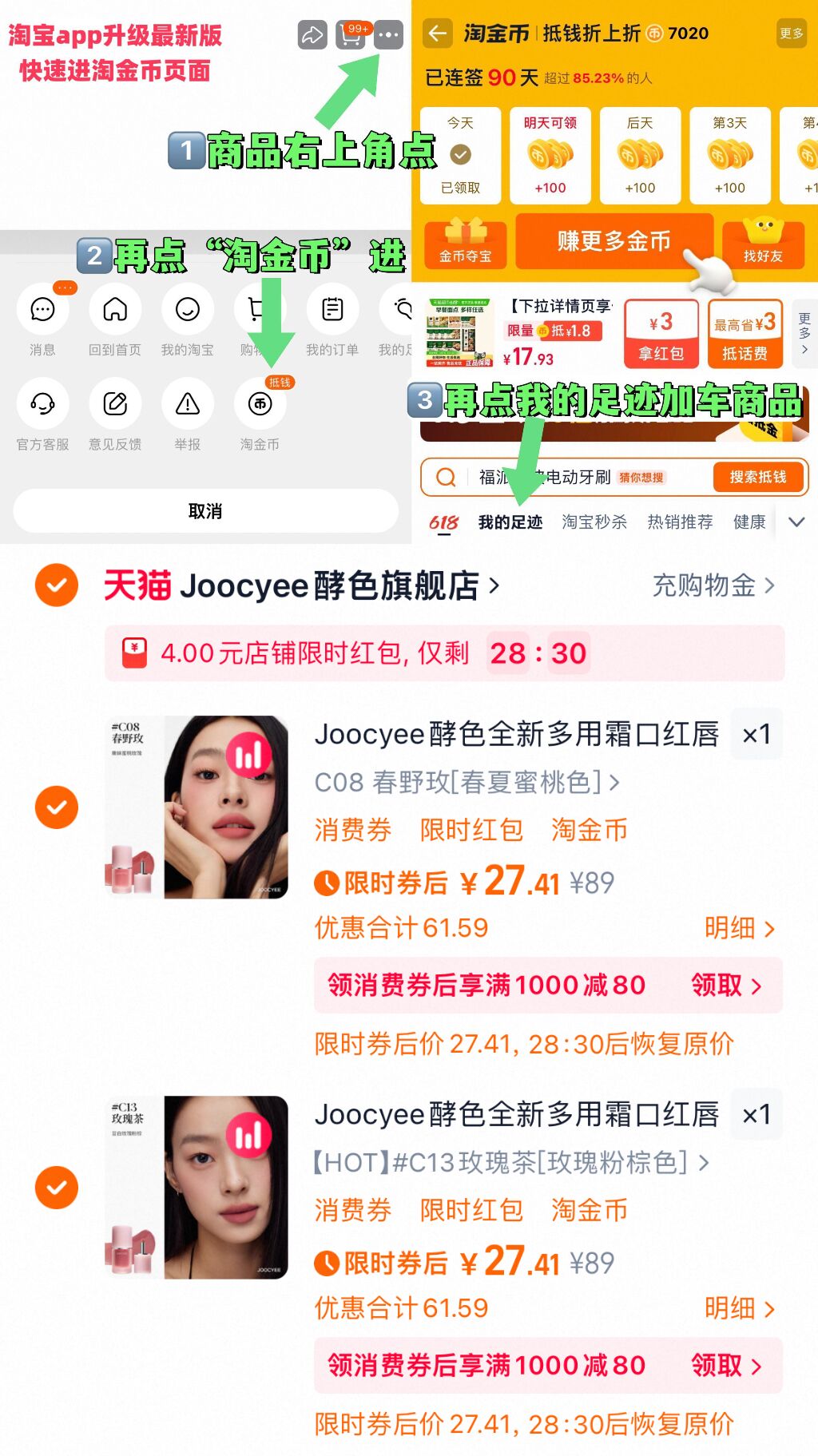Open the 我的订单 orders icon
This screenshot has height=1456, width=818.
pyautogui.click(x=332, y=310)
